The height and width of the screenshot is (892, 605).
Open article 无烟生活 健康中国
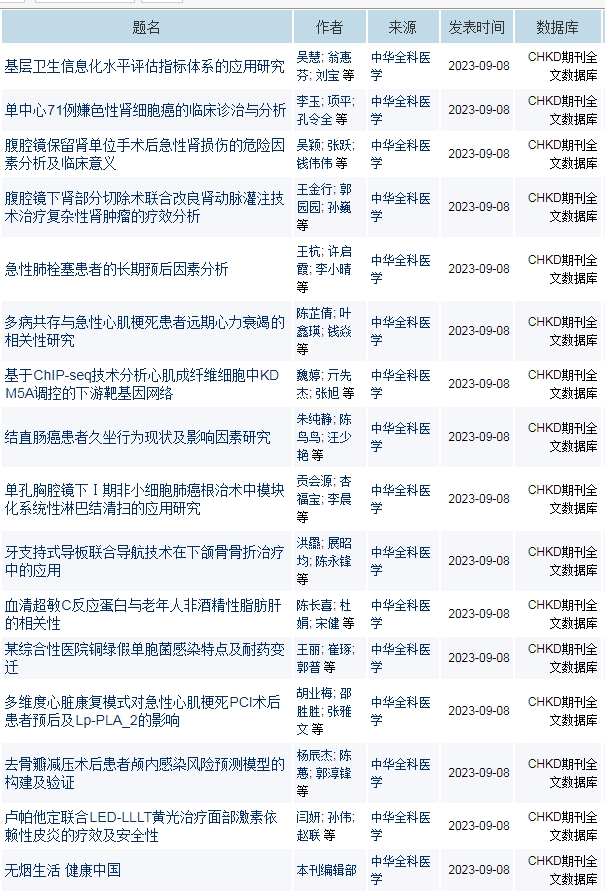click(x=63, y=870)
